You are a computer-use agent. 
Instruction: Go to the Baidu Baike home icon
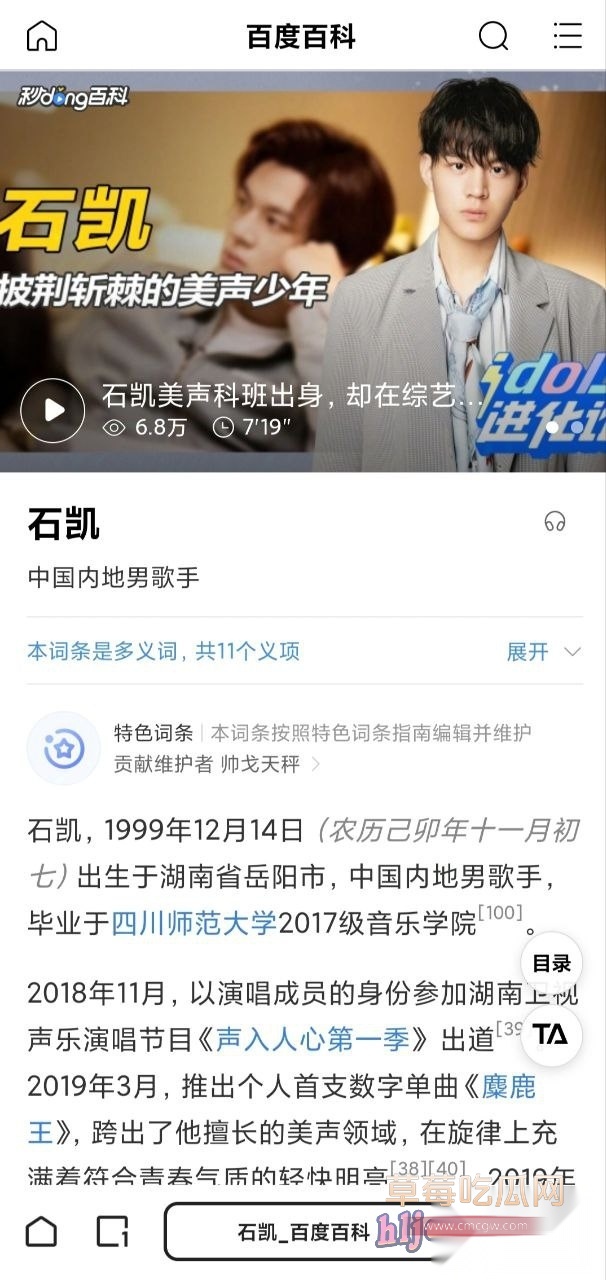coord(42,36)
